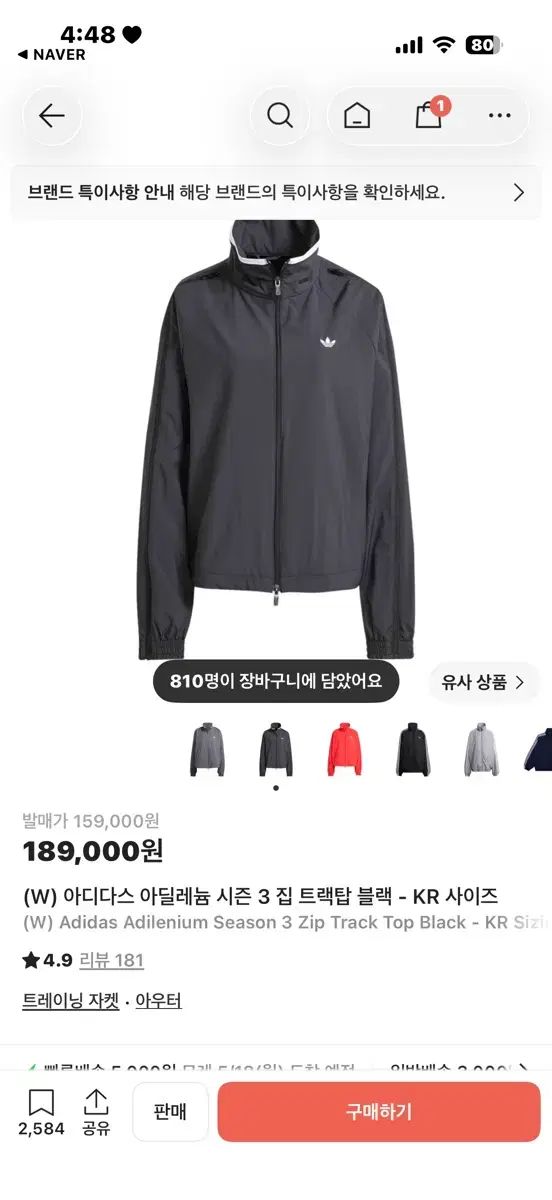The width and height of the screenshot is (552, 1200).
Task: Select the black striped jacket thumbnail
Action: click(x=414, y=749)
